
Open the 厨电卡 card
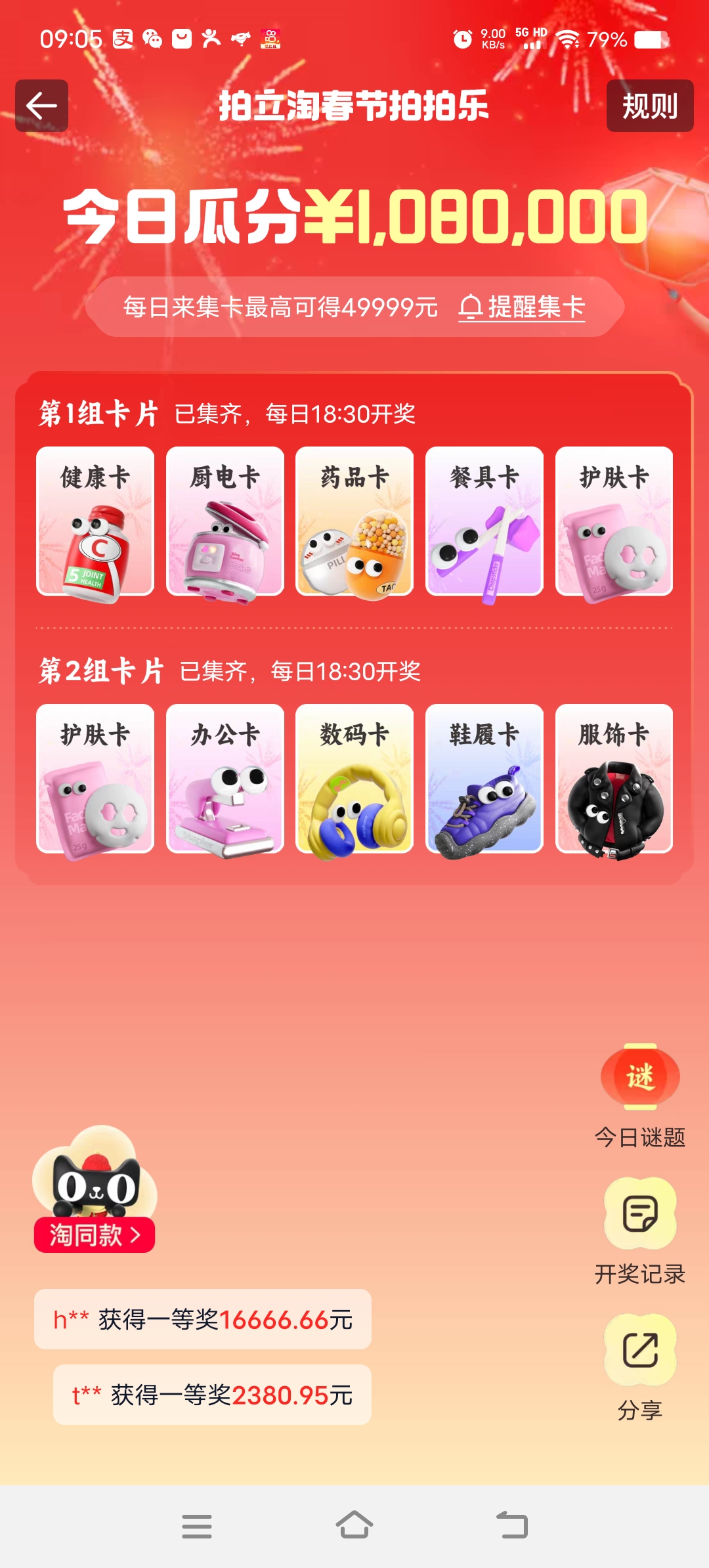225,521
